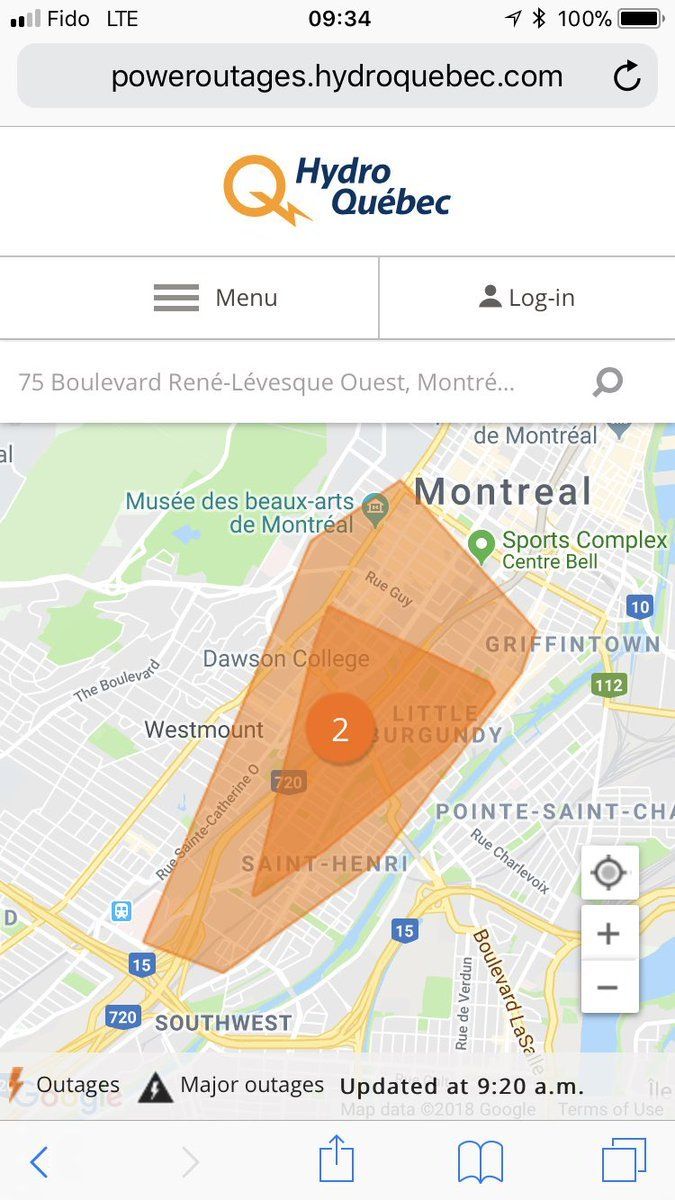This screenshot has height=1200, width=675.
Task: Open the Terms of Use link
Action: point(611,1109)
